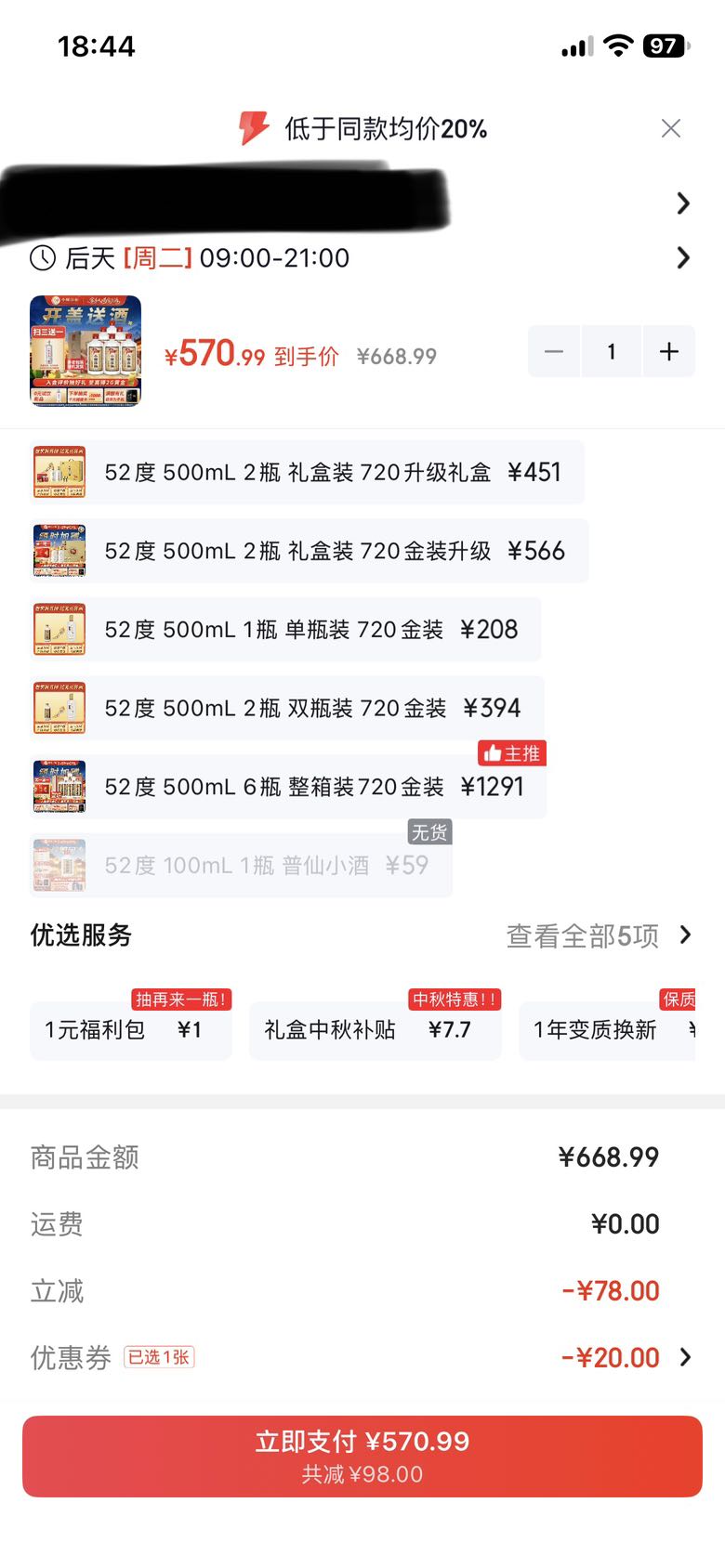Open the product thumbnail image

[x=86, y=351]
